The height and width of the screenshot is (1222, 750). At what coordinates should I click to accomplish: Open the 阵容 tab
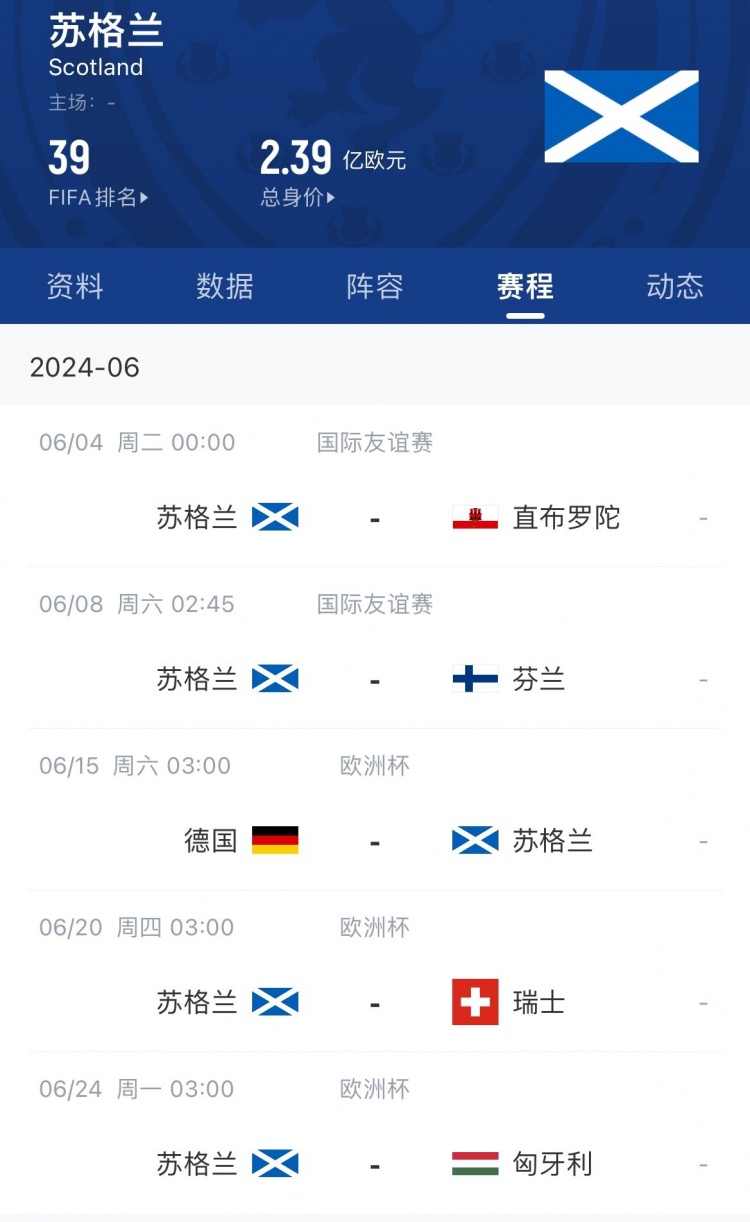[375, 286]
